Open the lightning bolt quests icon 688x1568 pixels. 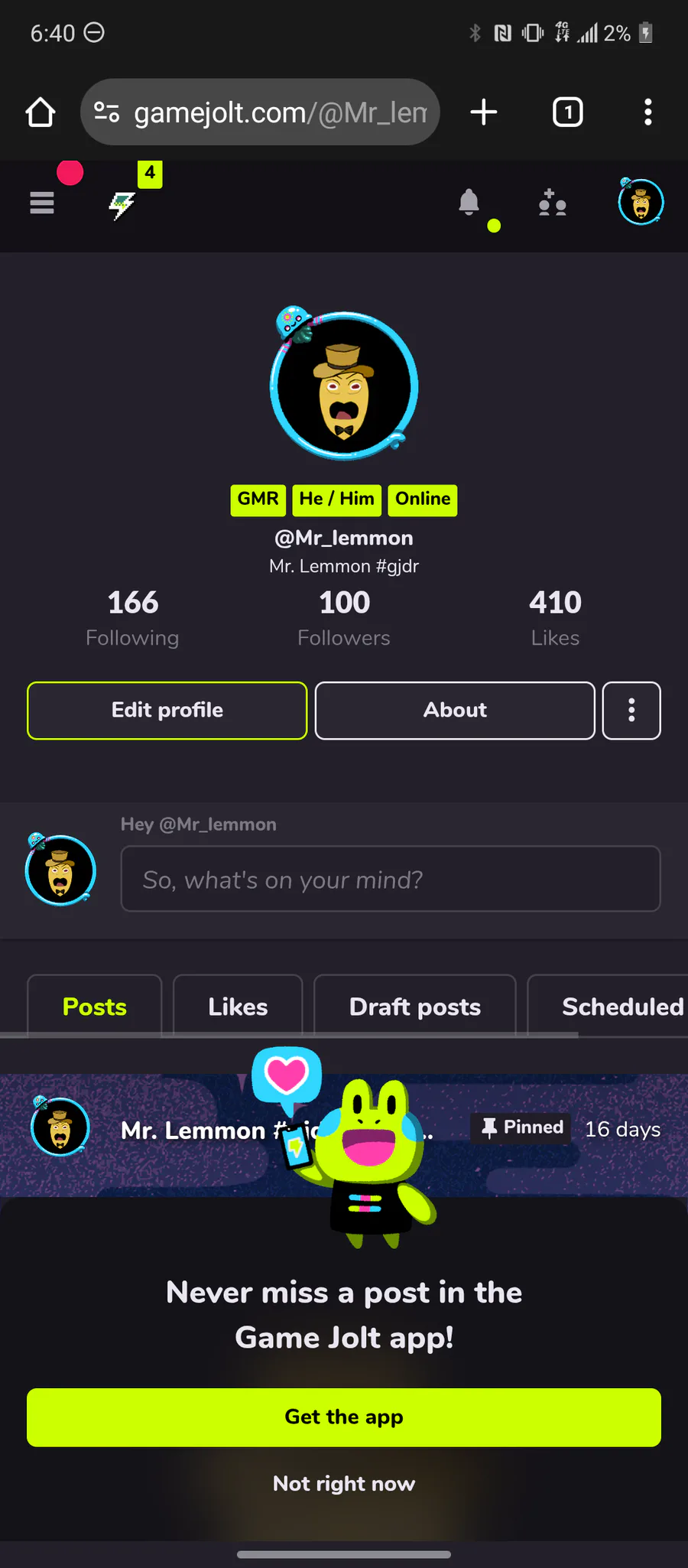122,204
